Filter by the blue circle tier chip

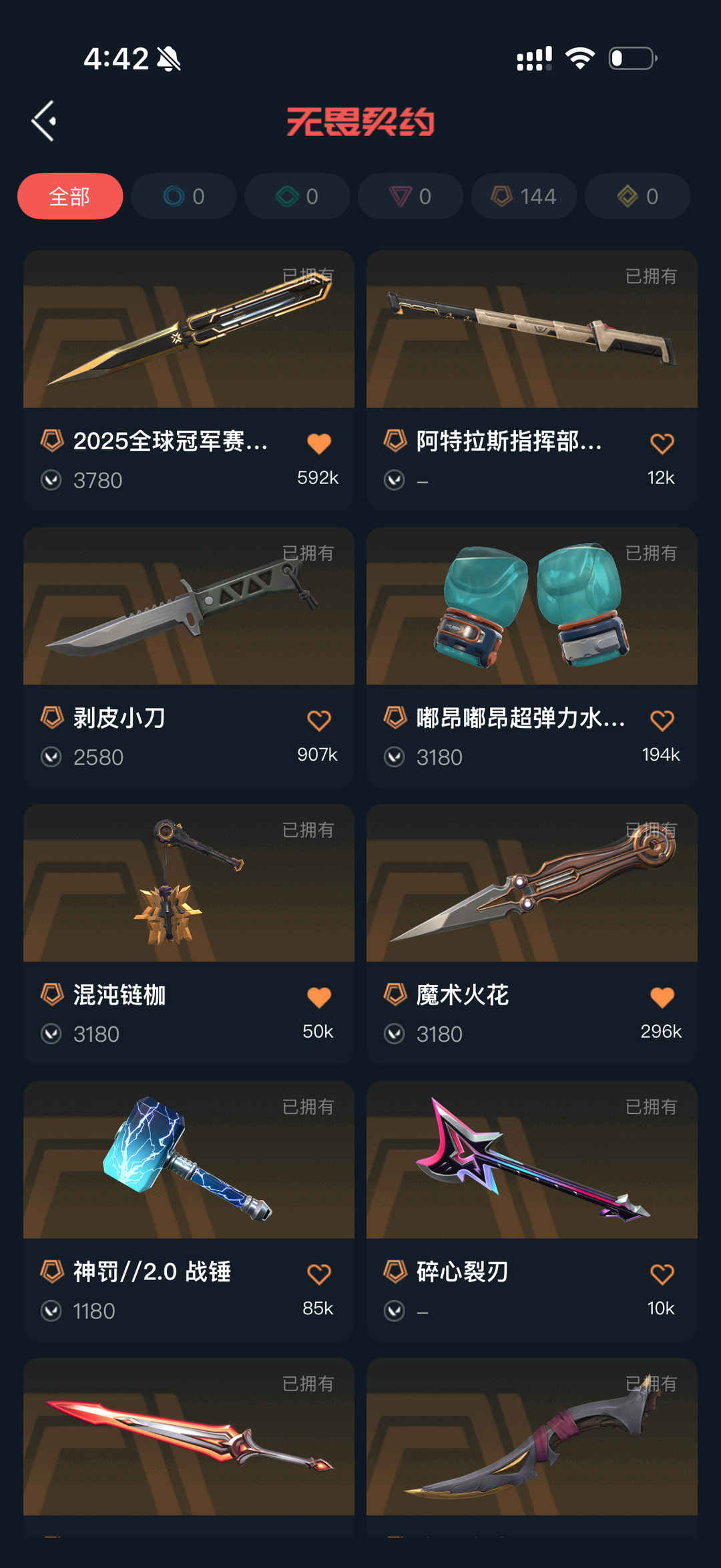point(184,196)
